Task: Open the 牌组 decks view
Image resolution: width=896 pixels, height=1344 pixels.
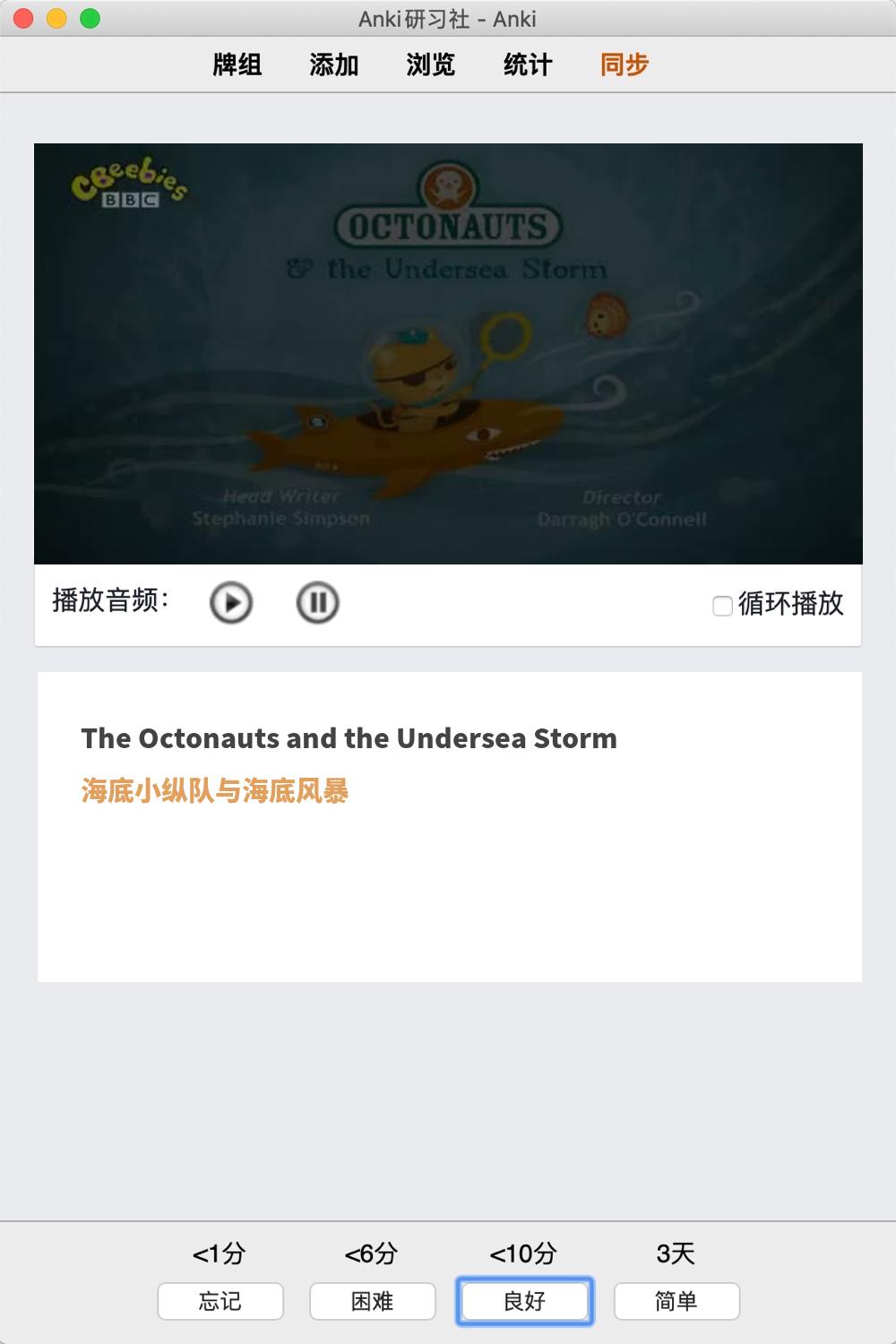Action: point(237,65)
